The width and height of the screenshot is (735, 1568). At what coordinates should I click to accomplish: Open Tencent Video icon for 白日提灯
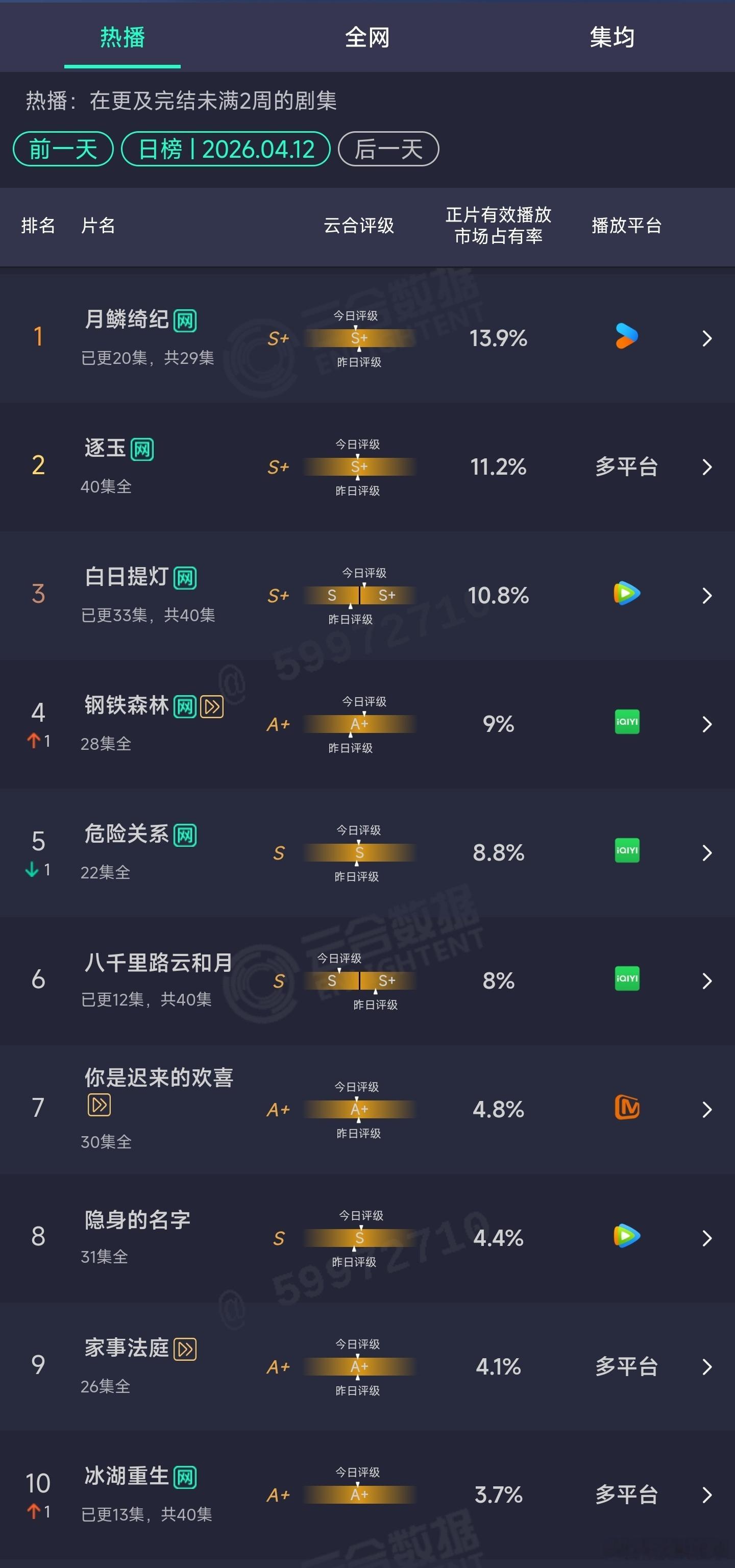tap(626, 595)
